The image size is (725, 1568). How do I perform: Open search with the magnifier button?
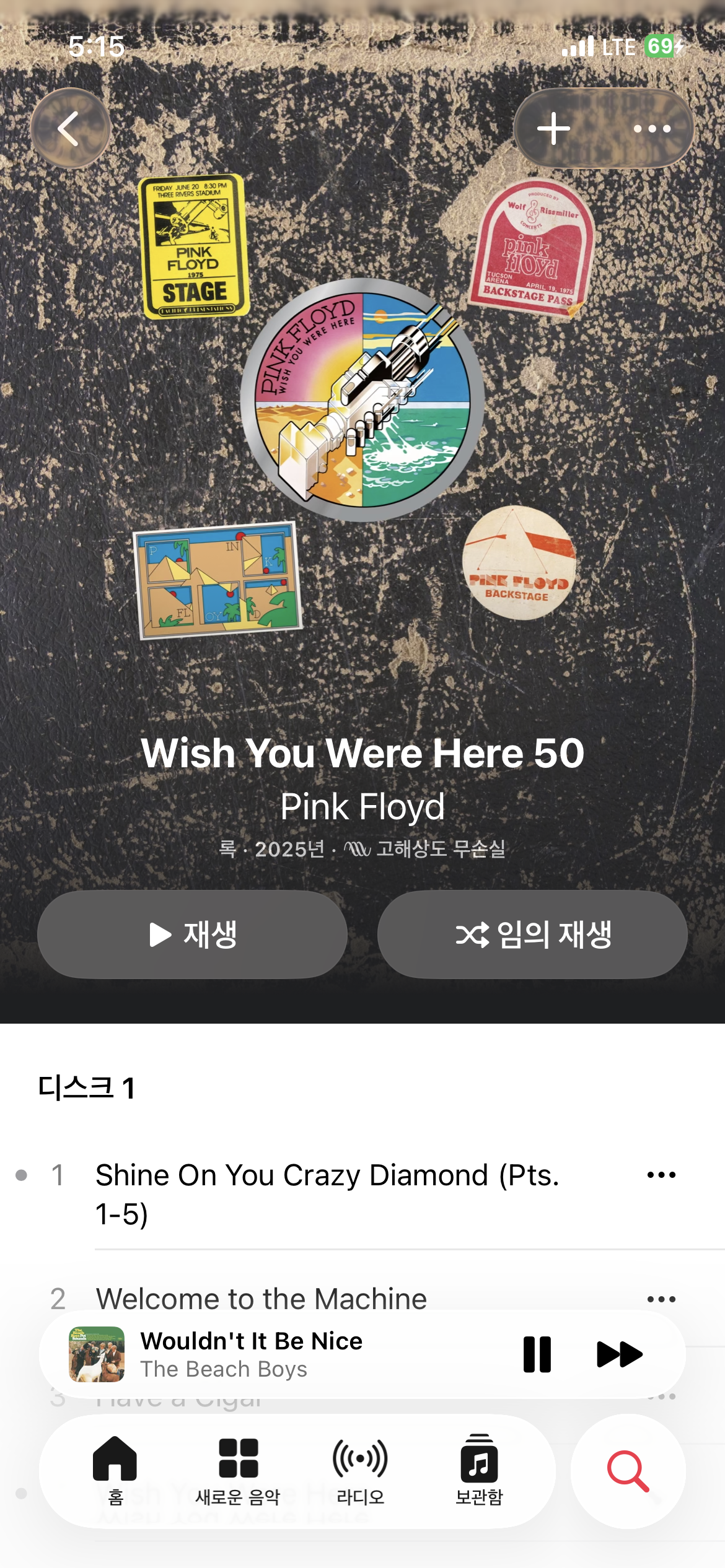[628, 1471]
